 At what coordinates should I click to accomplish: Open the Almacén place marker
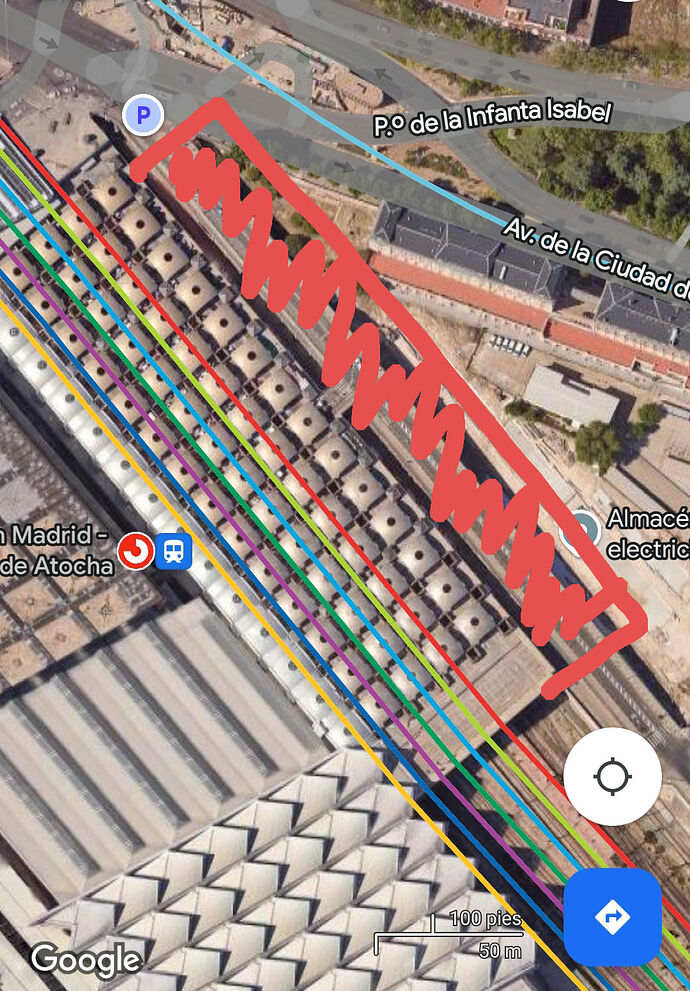580,529
